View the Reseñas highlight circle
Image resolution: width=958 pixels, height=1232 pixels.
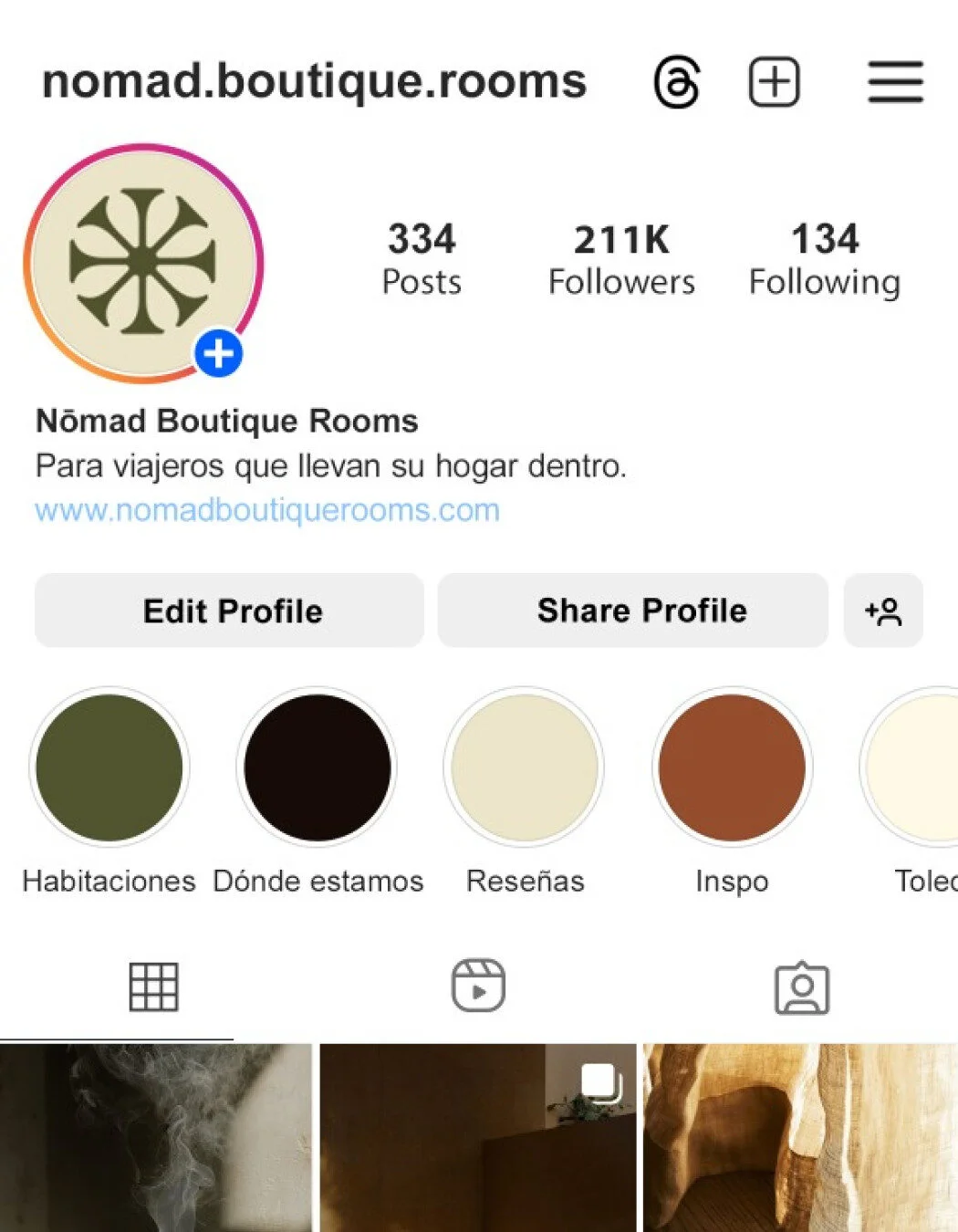pyautogui.click(x=525, y=767)
